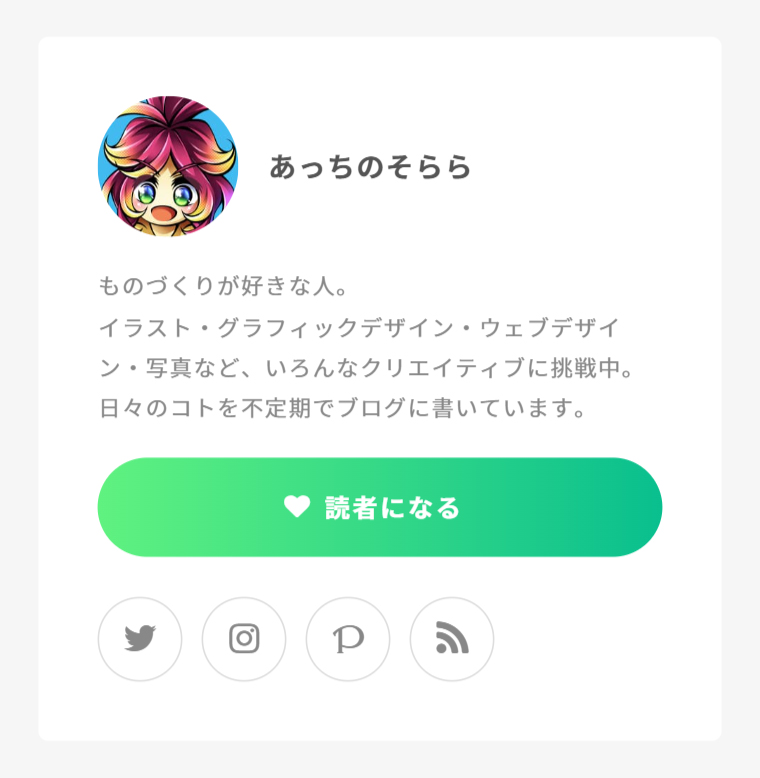Select the bird icon in the first circle
Screen dimensions: 760x778
click(140, 640)
